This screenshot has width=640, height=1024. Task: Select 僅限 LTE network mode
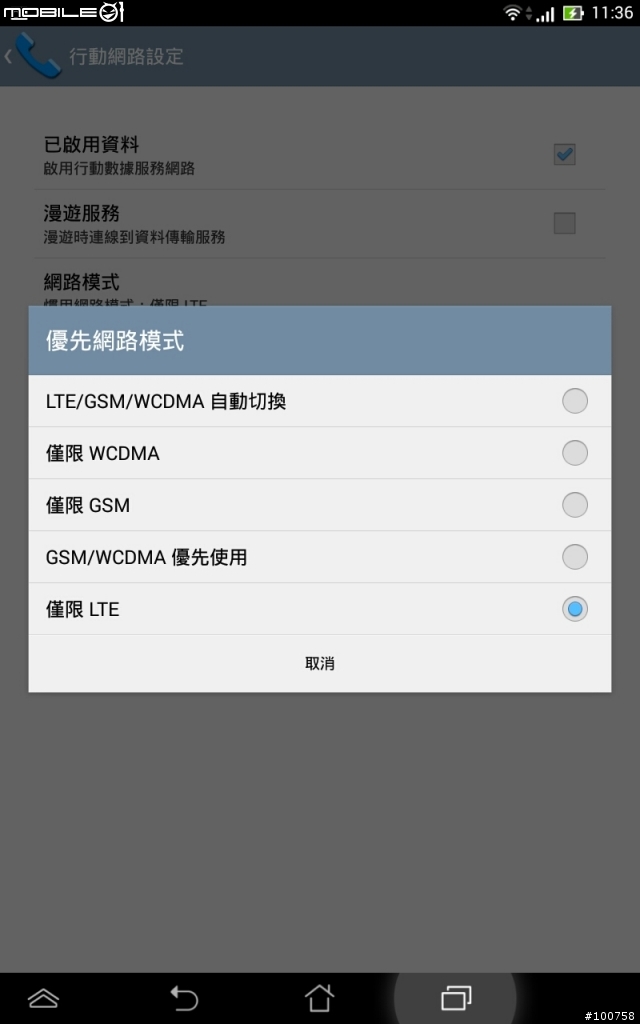319,609
